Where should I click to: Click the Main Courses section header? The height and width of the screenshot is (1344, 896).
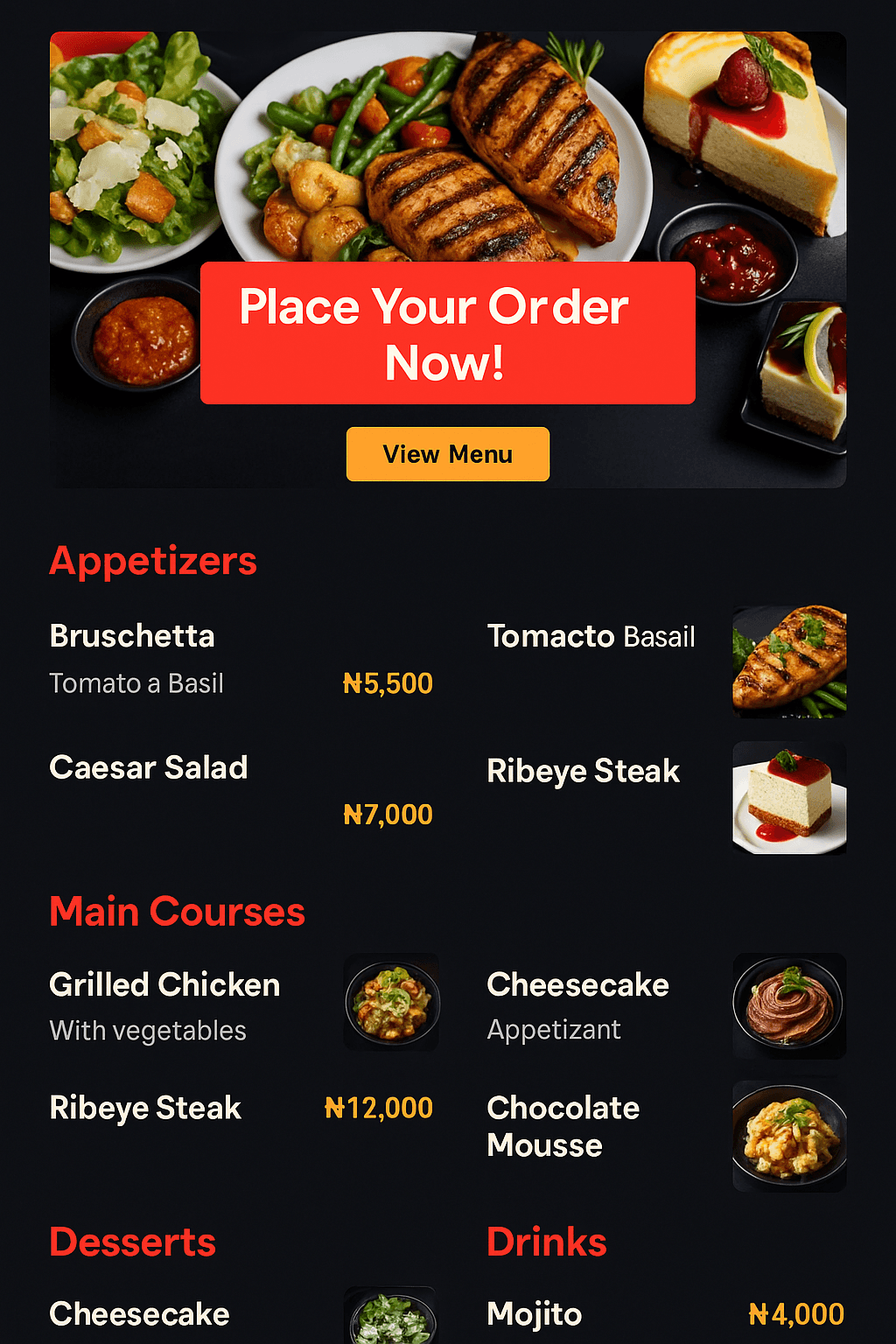(x=177, y=912)
